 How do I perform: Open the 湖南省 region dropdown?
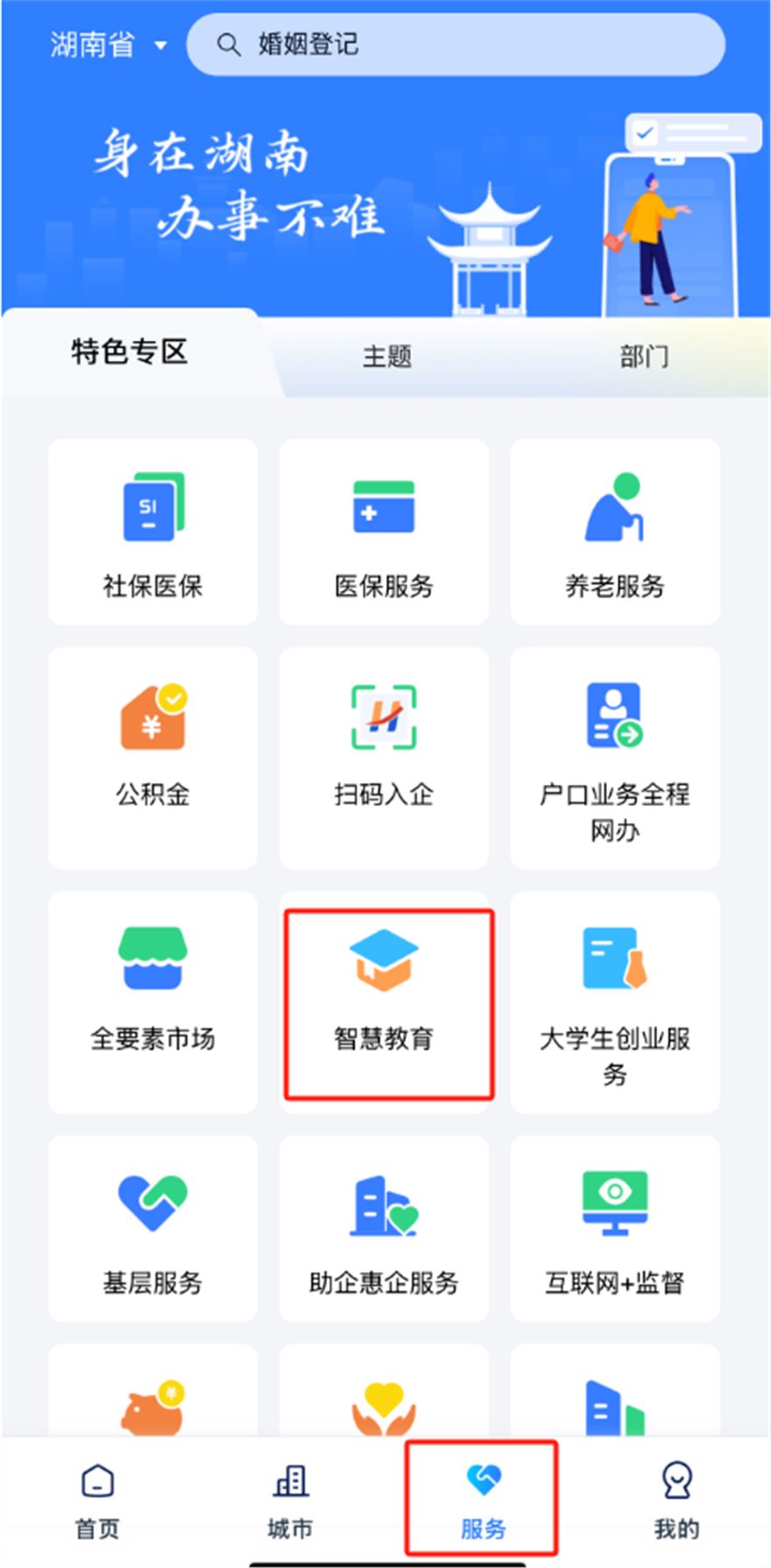click(107, 45)
